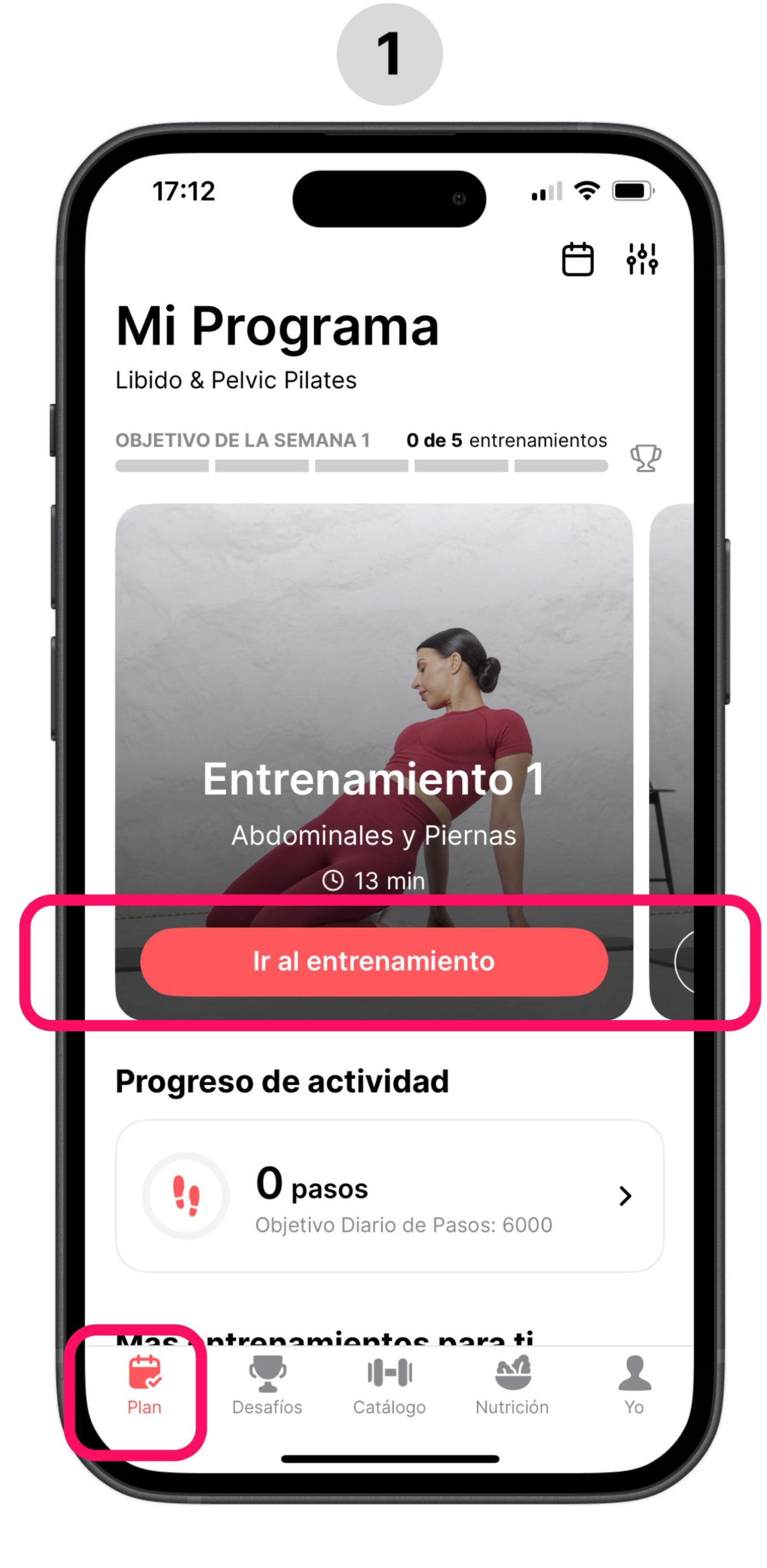Image resolution: width=767 pixels, height=1568 pixels.
Task: Open the calendar icon above Mi Programa
Action: [576, 260]
